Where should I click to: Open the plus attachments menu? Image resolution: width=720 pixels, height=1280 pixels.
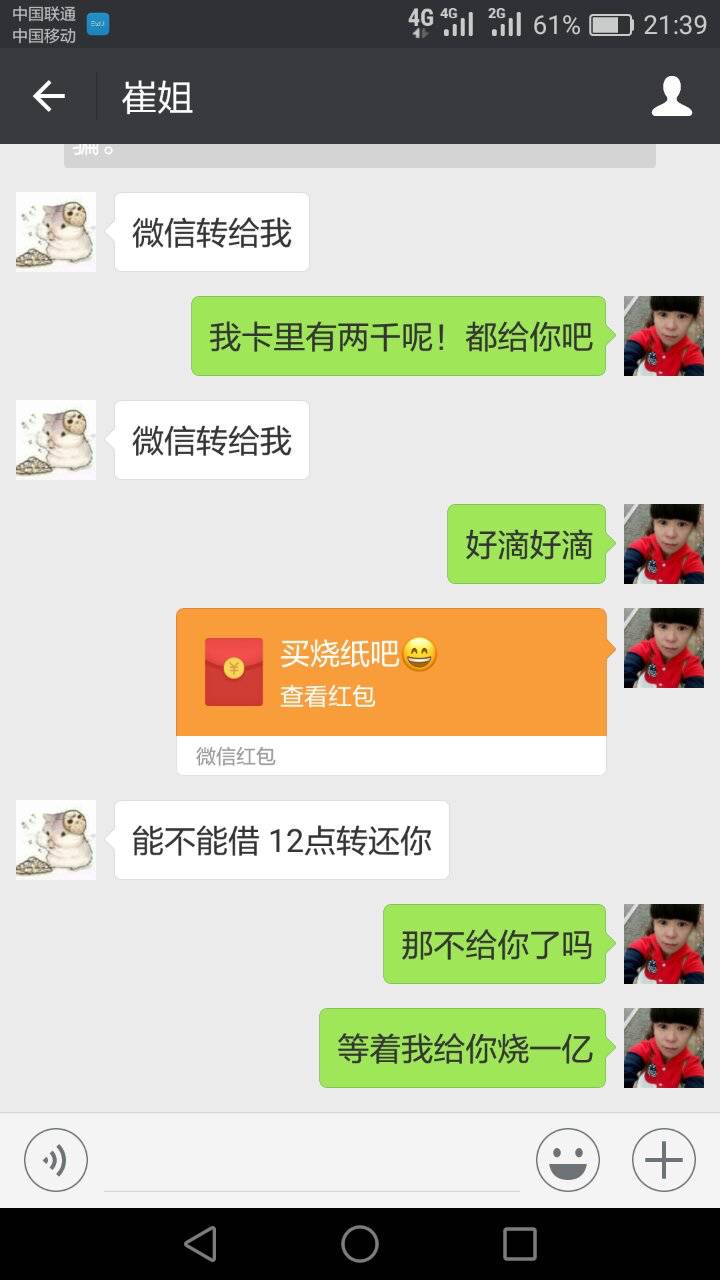pos(663,1160)
